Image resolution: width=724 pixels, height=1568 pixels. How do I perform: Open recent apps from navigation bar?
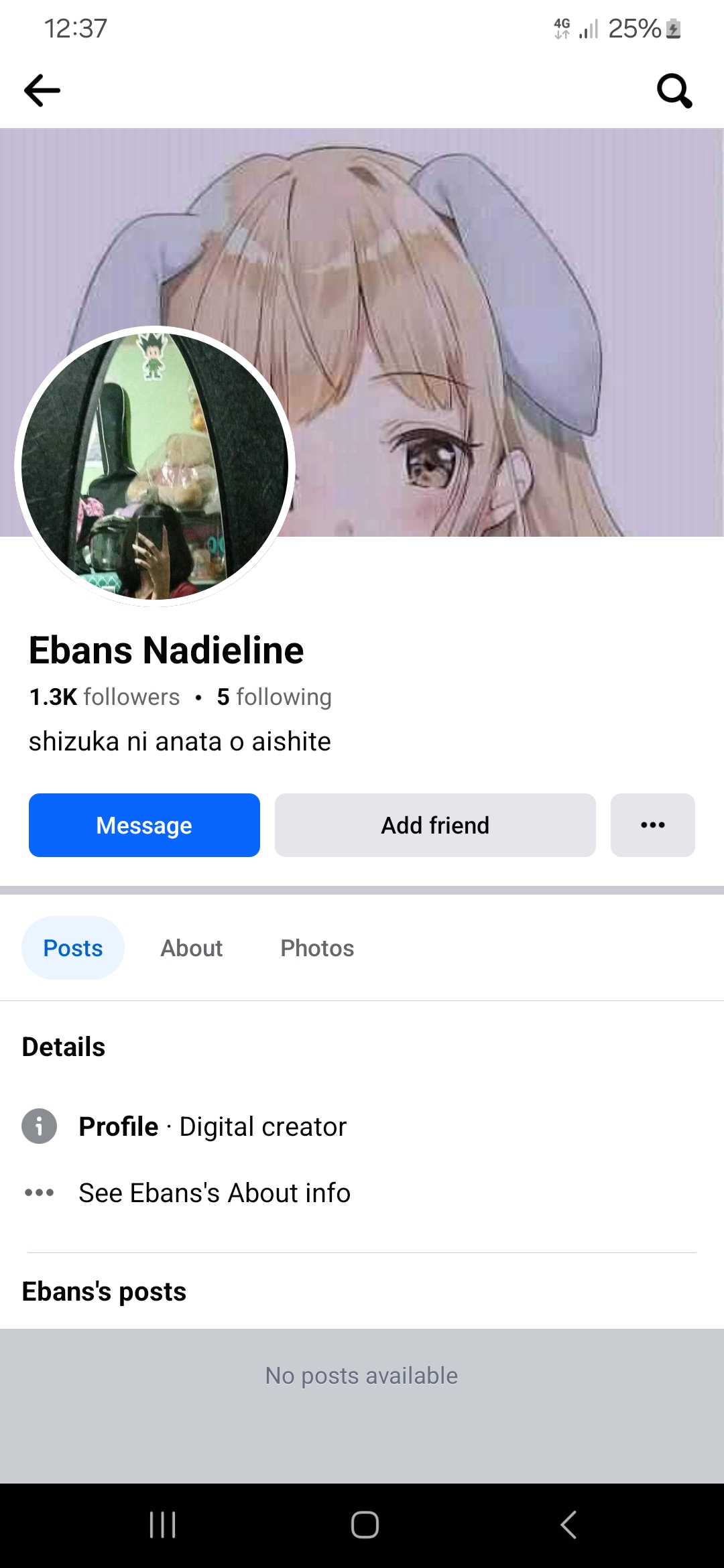(162, 1524)
